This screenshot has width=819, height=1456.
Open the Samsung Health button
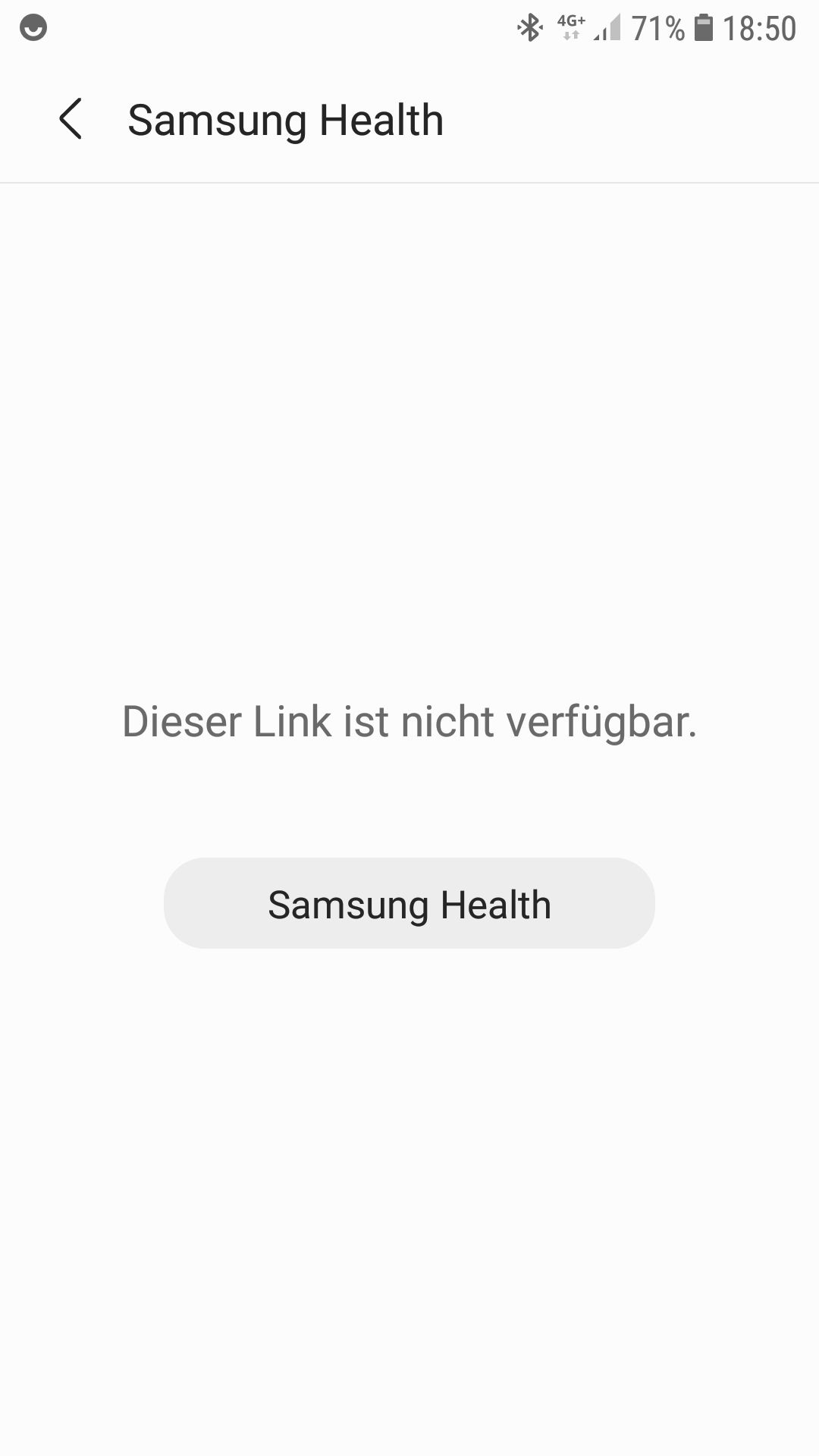pyautogui.click(x=409, y=903)
